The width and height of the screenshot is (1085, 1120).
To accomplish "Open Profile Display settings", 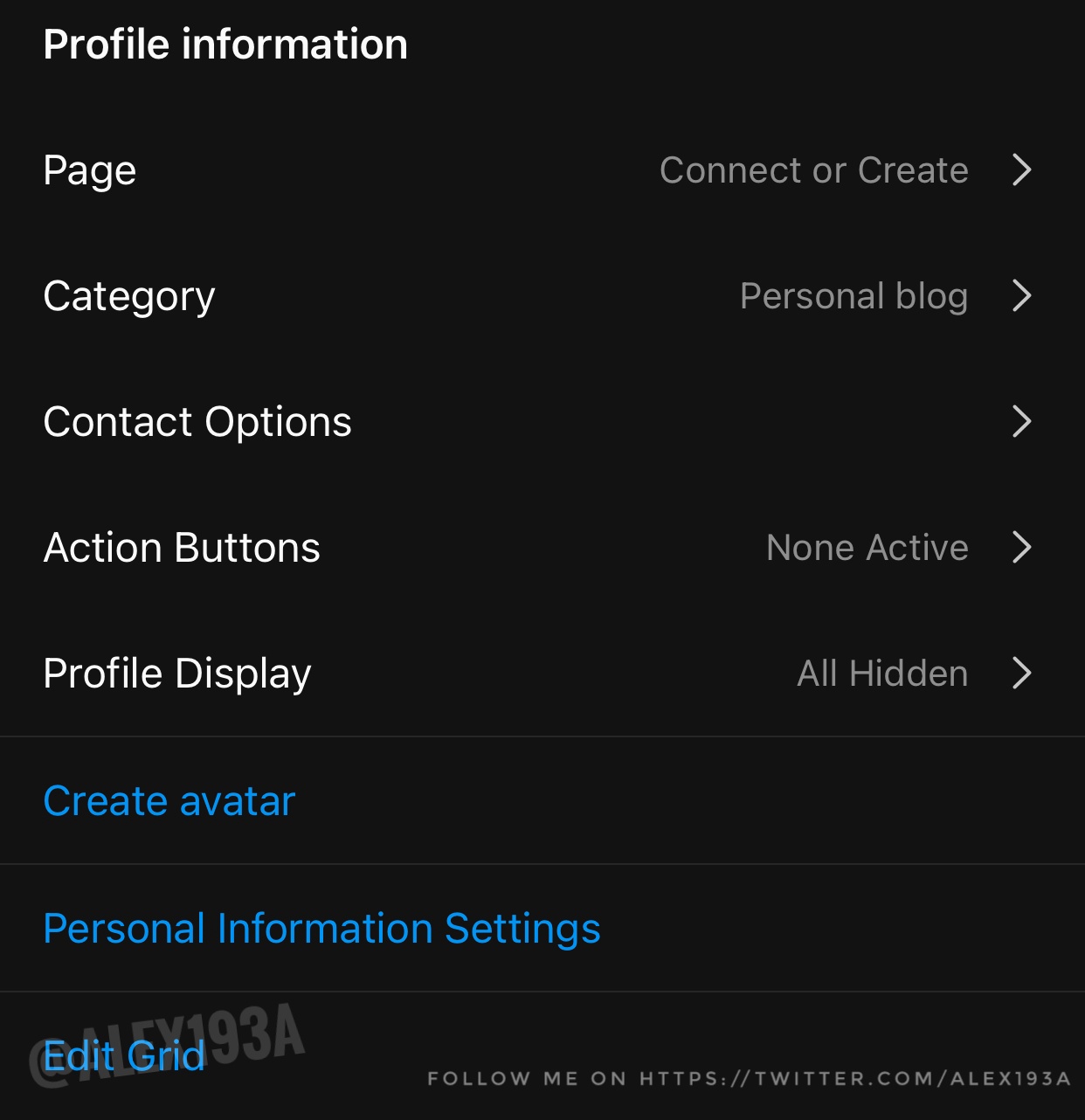I will 542,674.
